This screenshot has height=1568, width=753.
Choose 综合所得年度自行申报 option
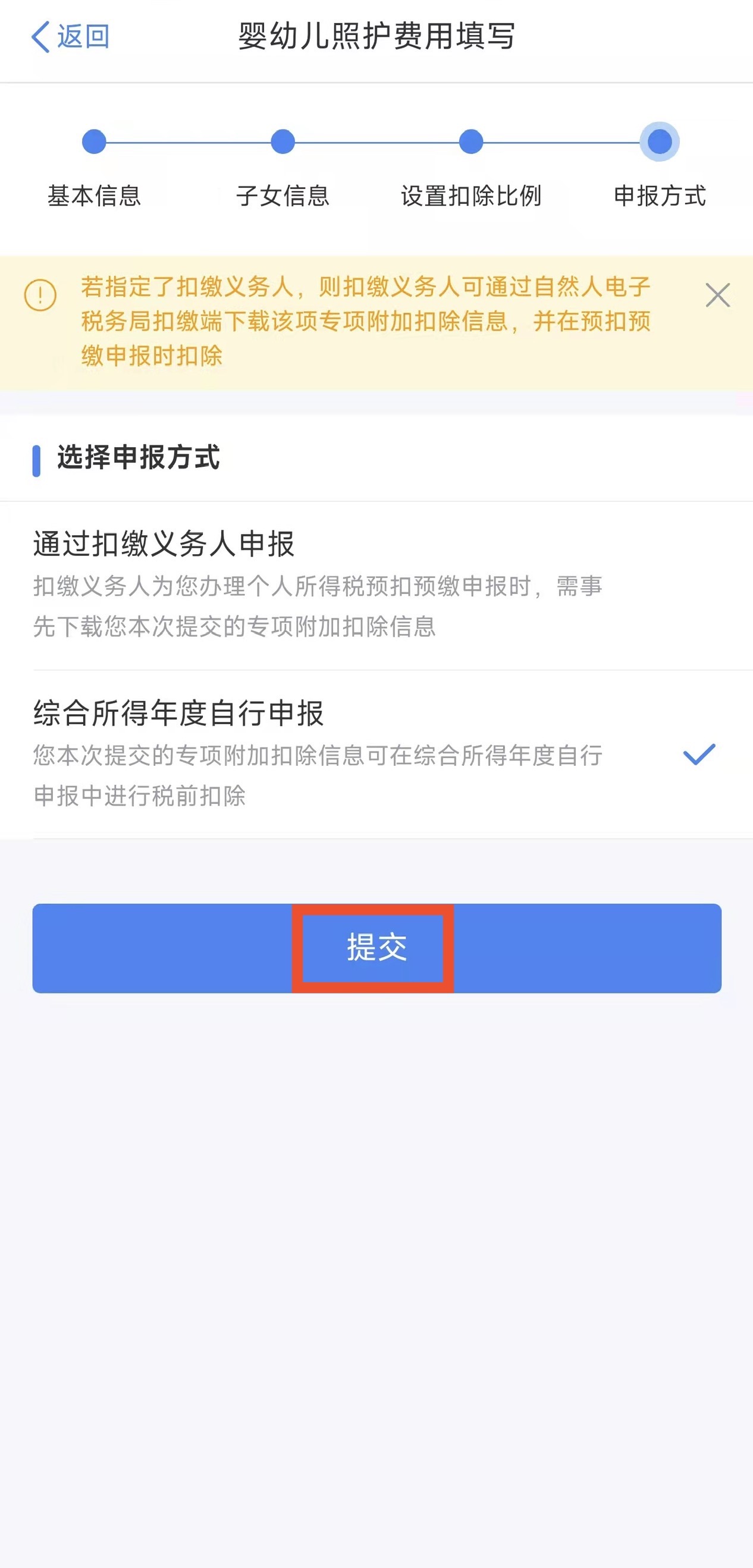[376, 755]
